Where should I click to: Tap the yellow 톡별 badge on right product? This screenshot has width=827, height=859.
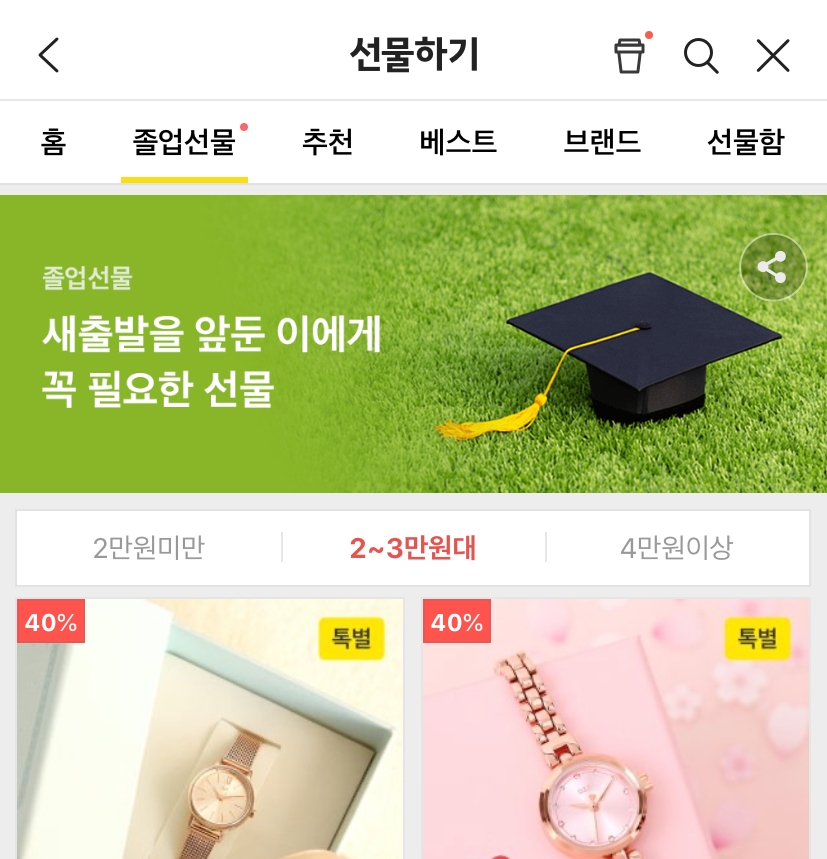757,640
